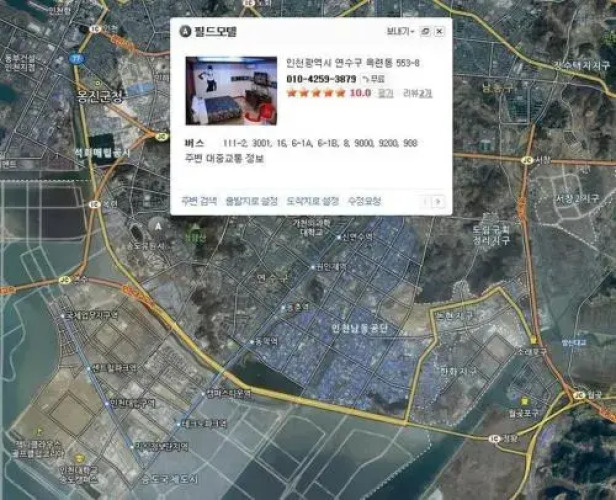The width and height of the screenshot is (616, 500).
Task: Choose 도착지로 설정 as destination
Action: click(x=312, y=201)
